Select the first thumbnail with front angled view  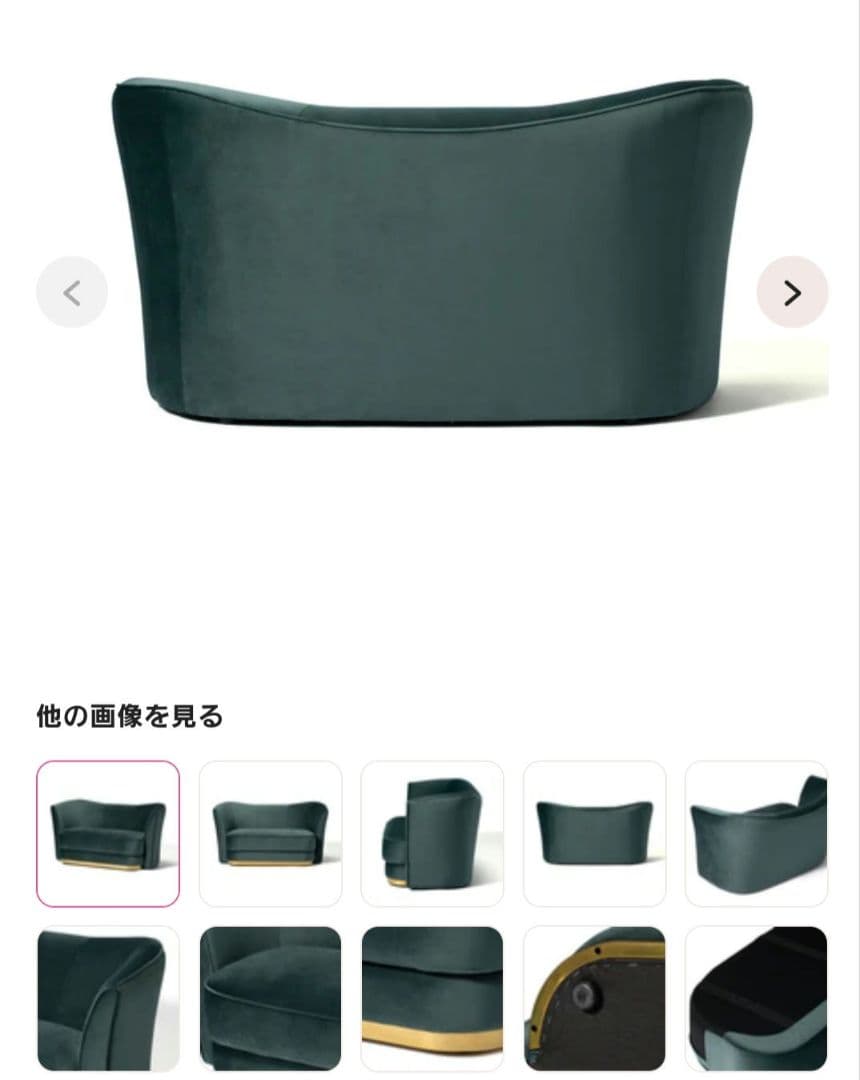[108, 833]
